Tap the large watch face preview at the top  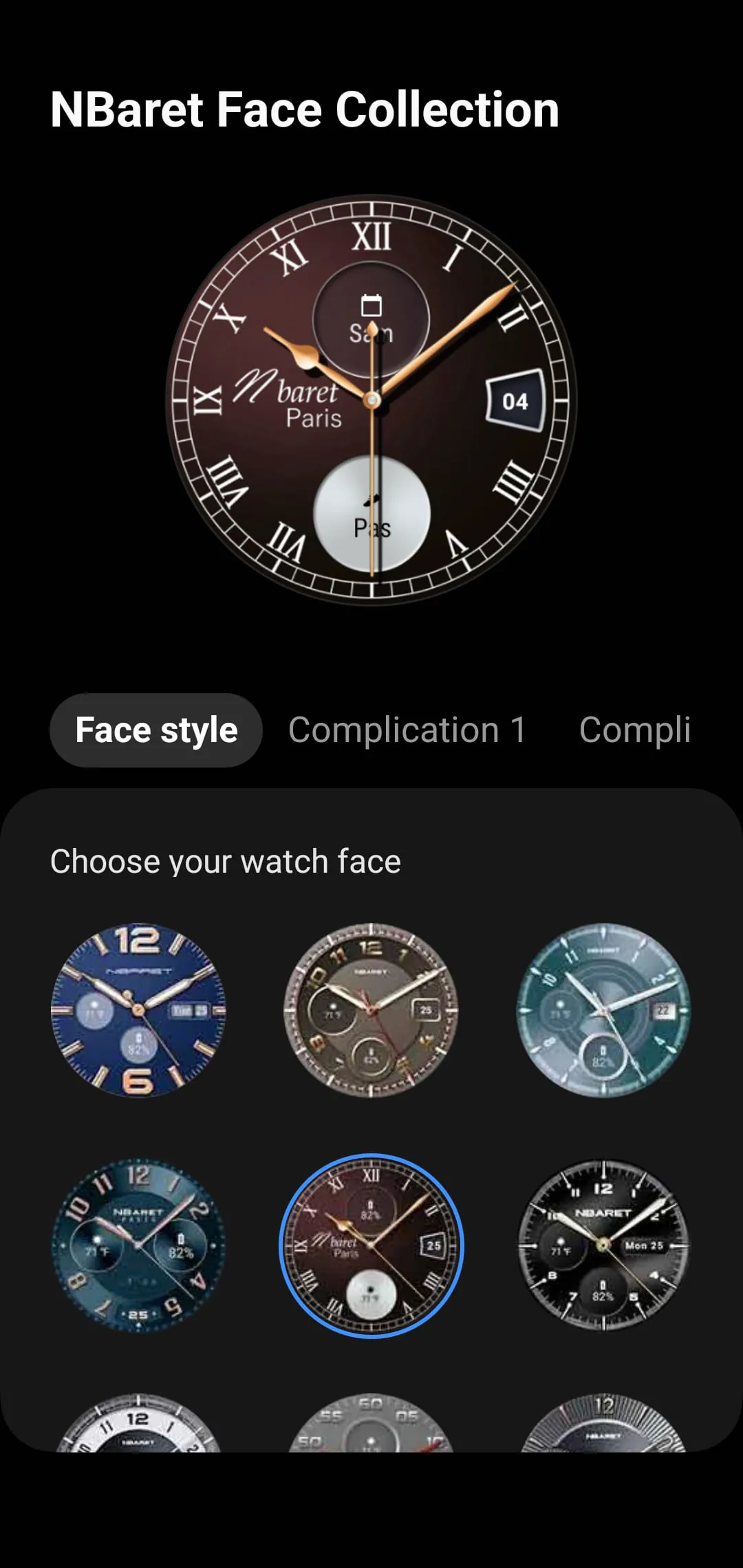(372, 401)
